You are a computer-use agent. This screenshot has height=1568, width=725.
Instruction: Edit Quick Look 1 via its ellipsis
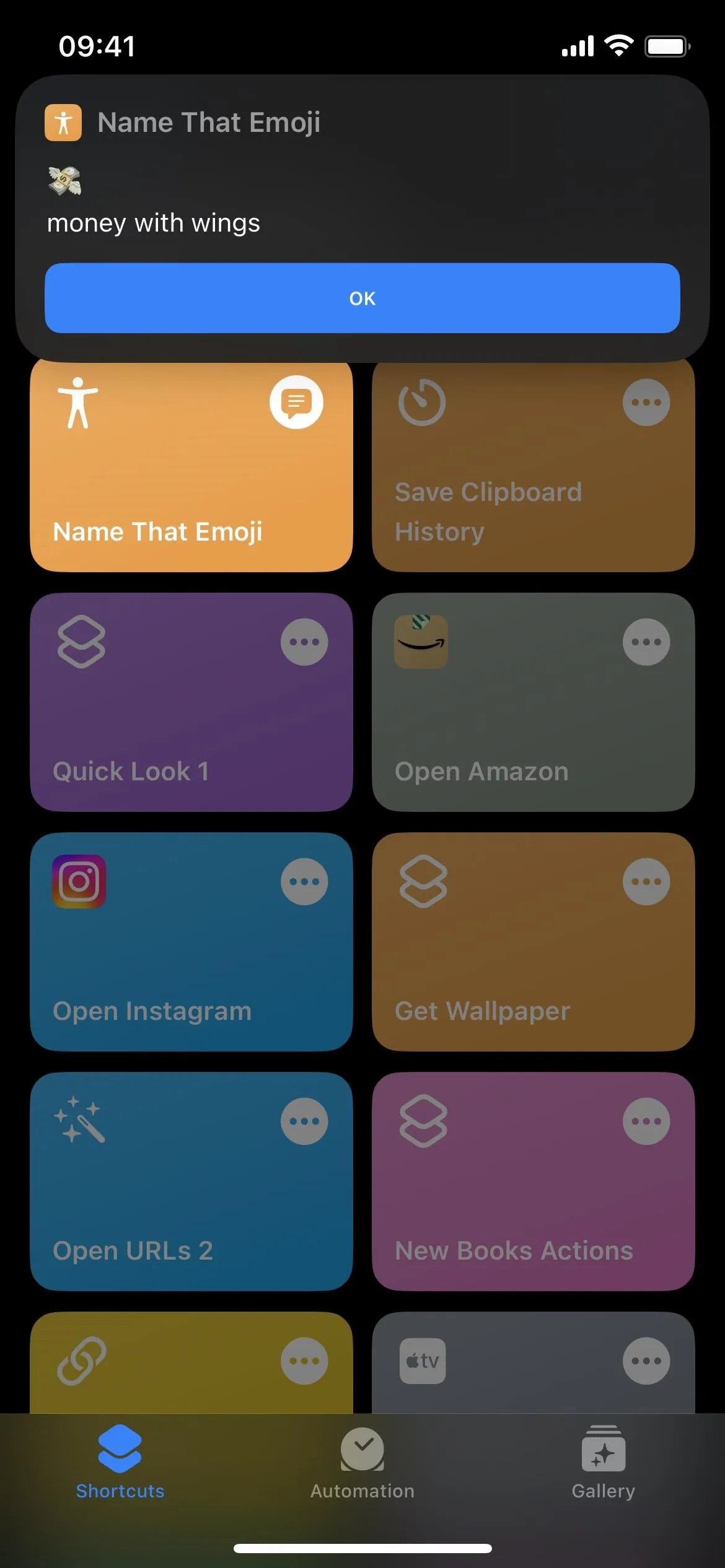tap(304, 642)
